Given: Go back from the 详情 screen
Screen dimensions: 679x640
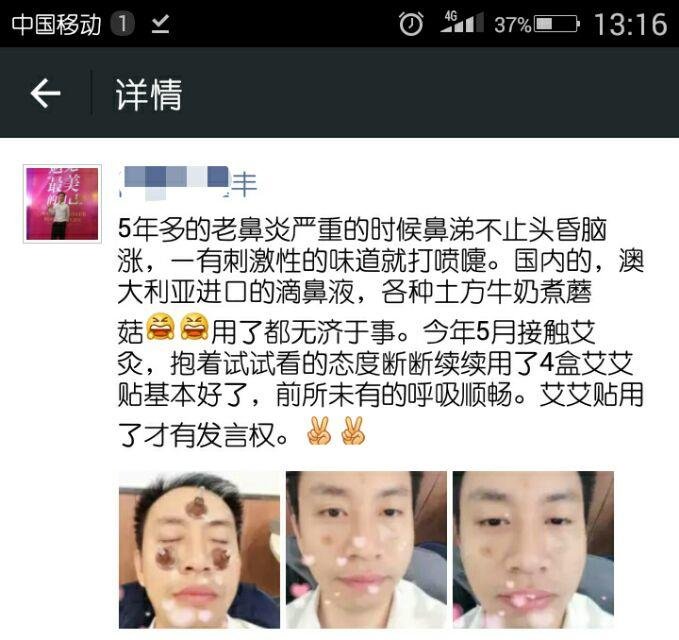Looking at the screenshot, I should tap(45, 94).
